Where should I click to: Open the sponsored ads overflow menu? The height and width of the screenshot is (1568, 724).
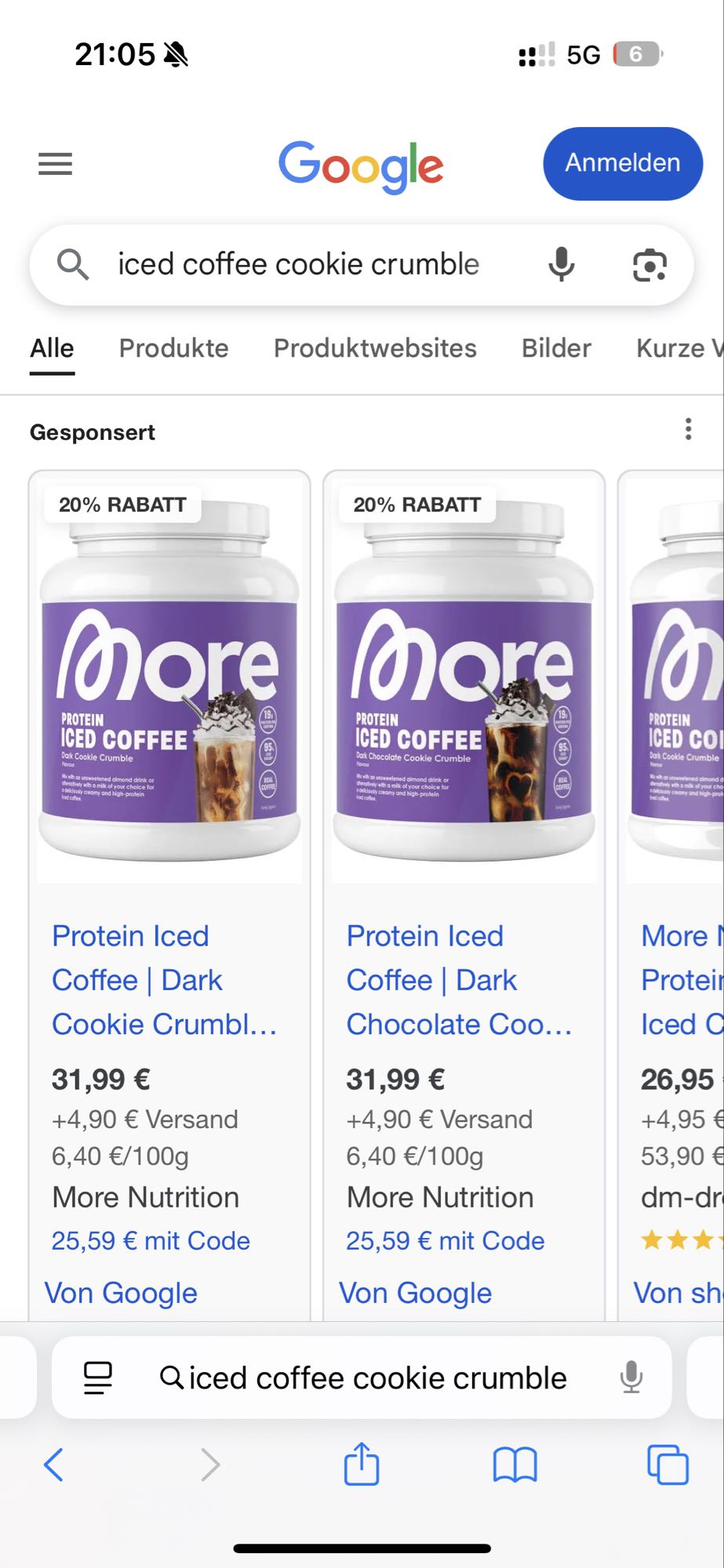point(688,430)
